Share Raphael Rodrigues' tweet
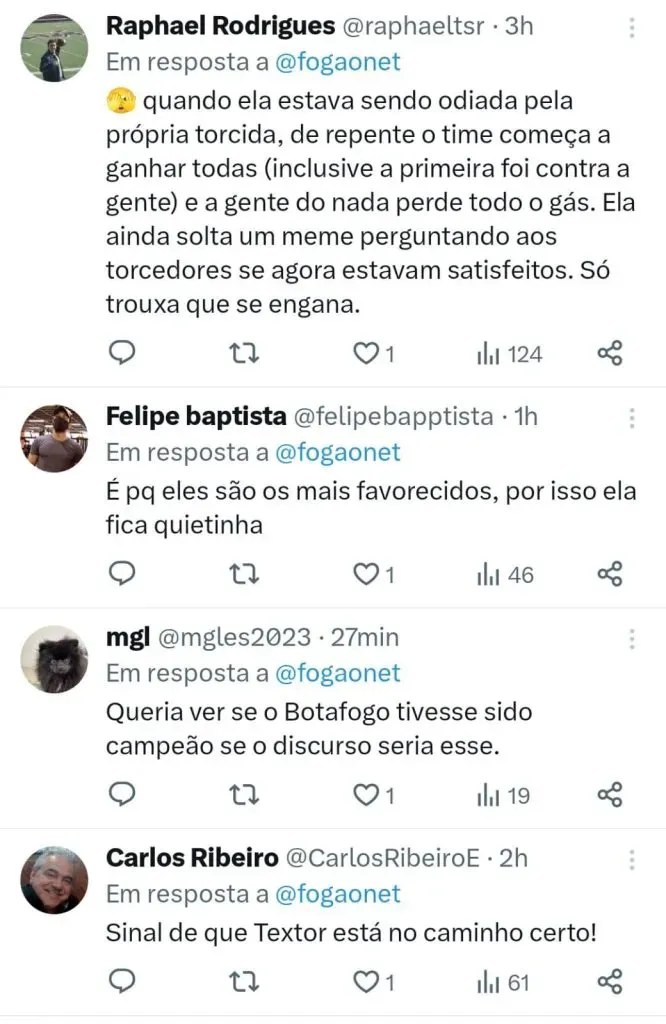666x1024 pixels. (x=610, y=353)
